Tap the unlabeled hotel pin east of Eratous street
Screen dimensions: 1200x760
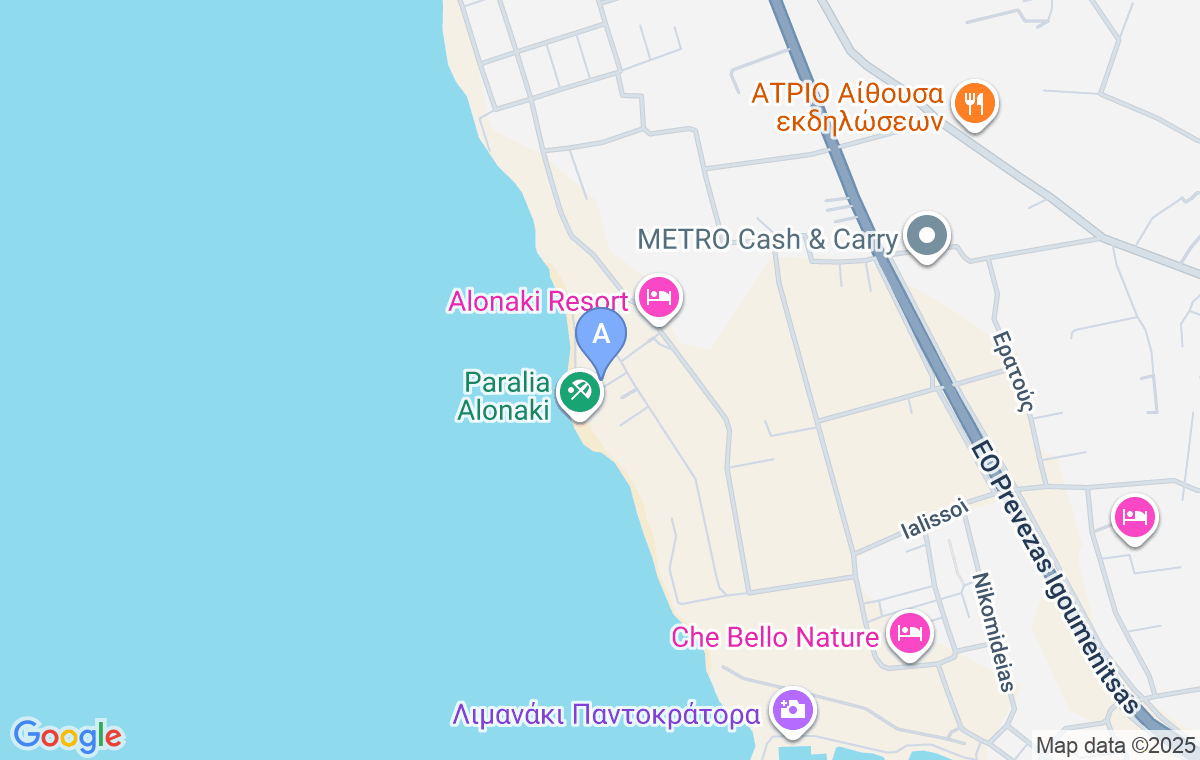[x=1135, y=518]
